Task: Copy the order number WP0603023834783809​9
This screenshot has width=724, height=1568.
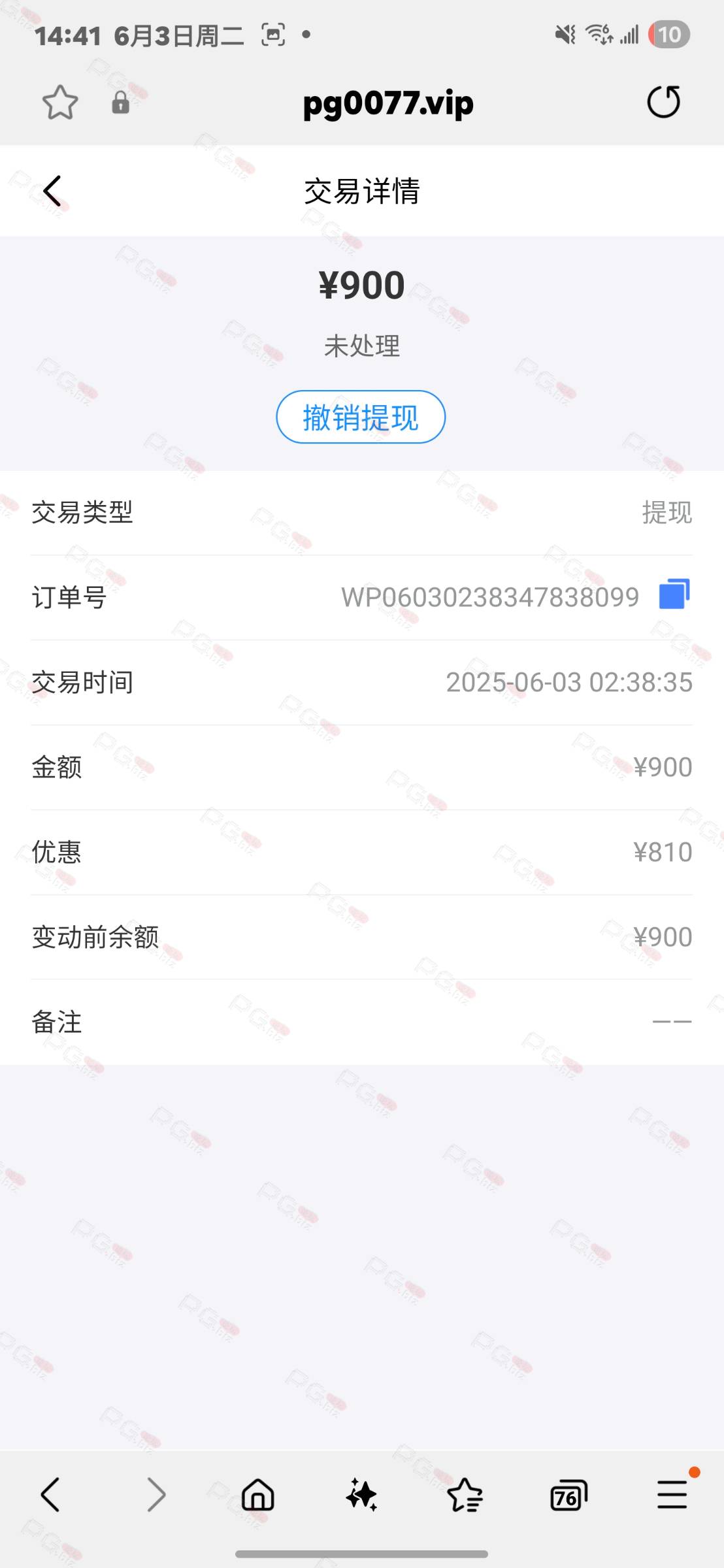Action: (674, 594)
